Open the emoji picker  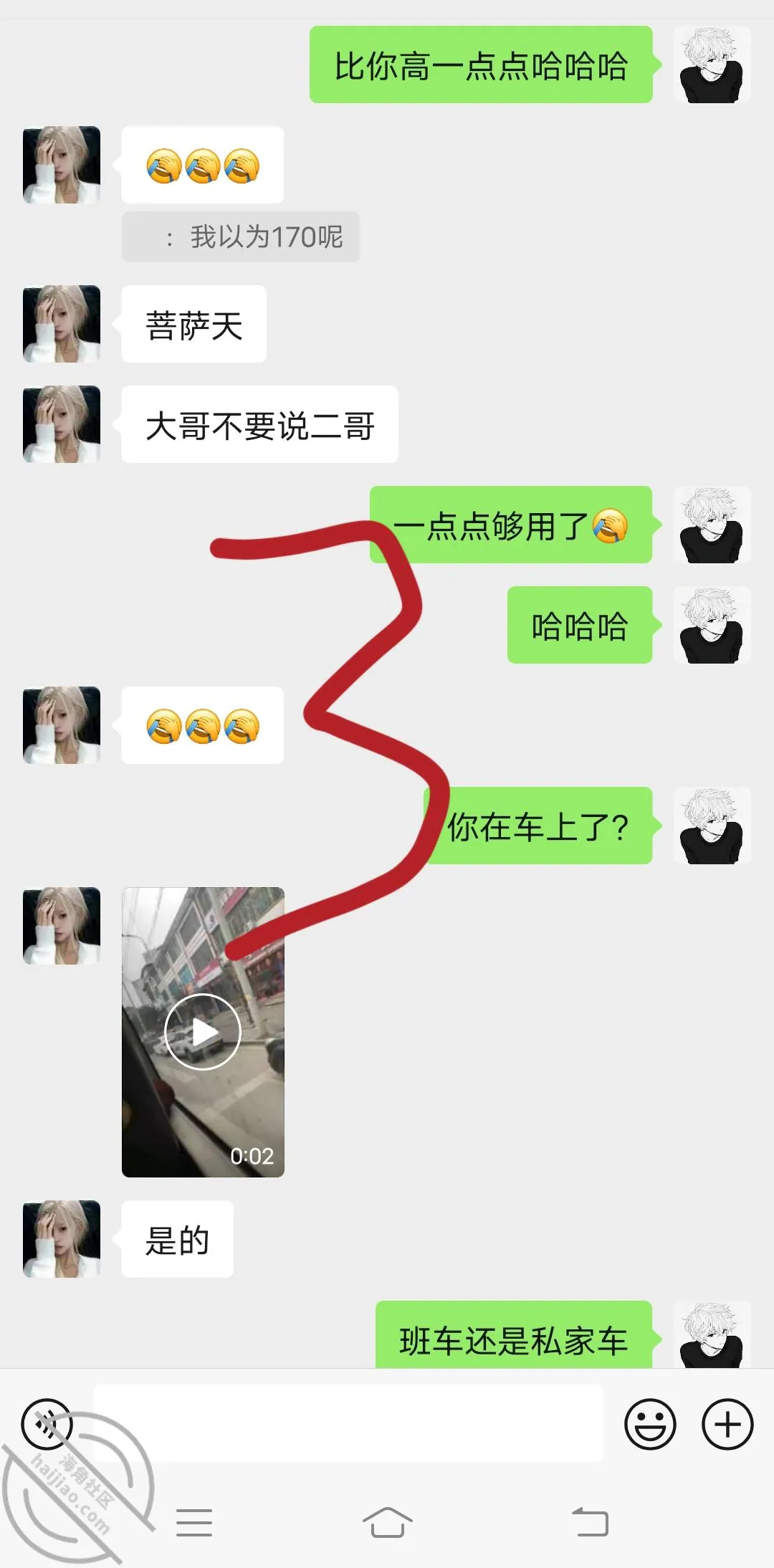[650, 1424]
